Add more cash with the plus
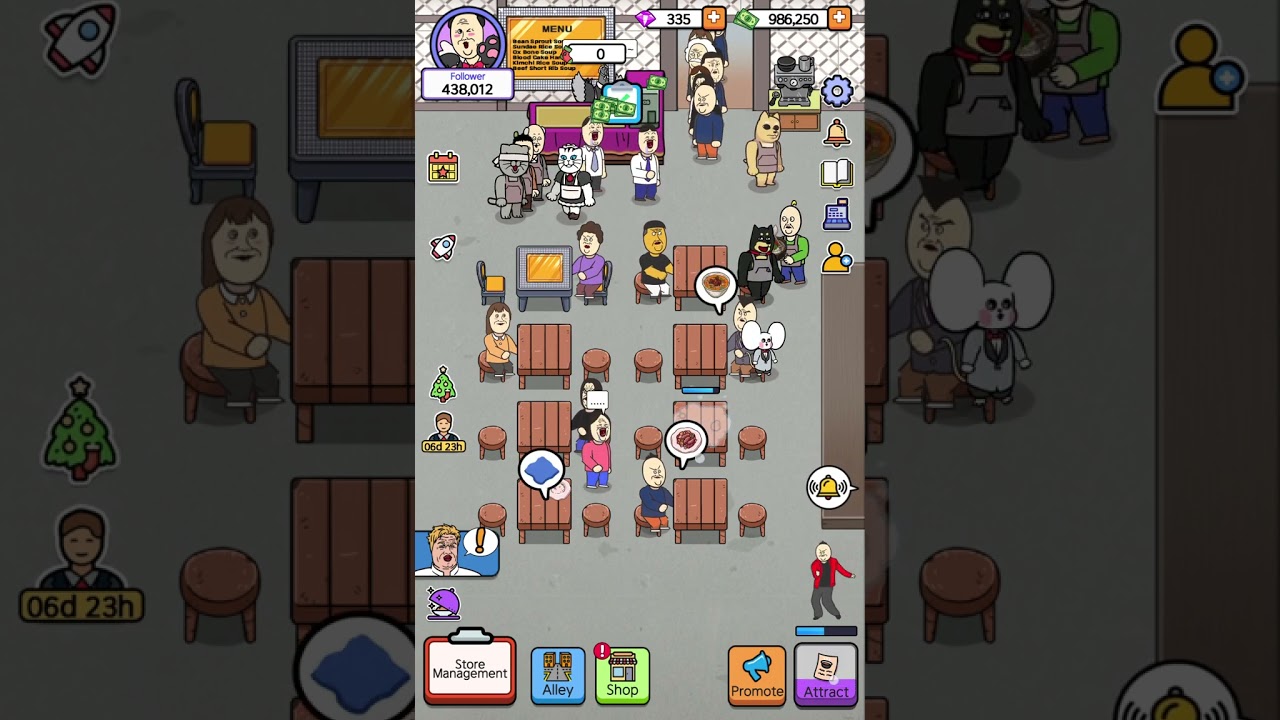 click(840, 18)
